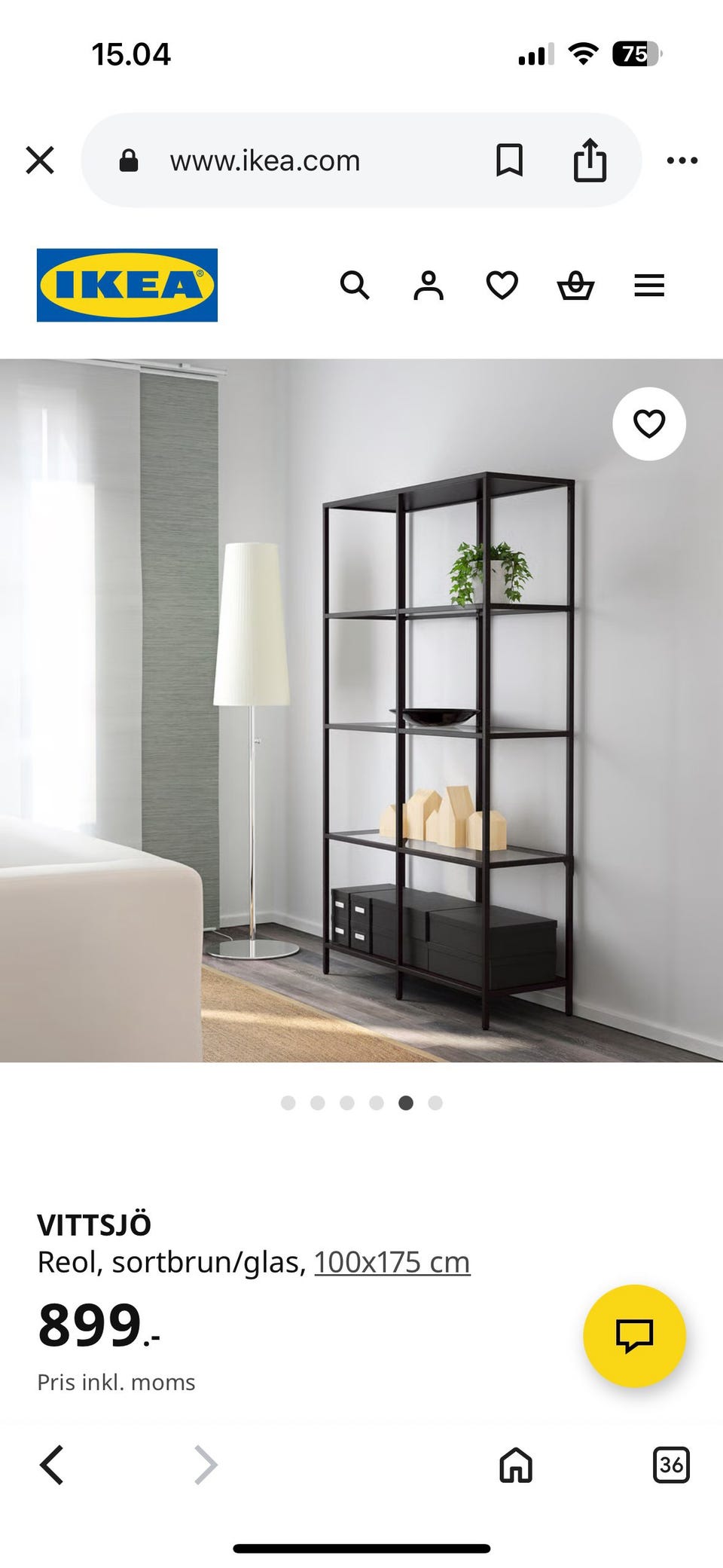
Task: Open the hamburger navigation menu
Action: click(x=648, y=286)
